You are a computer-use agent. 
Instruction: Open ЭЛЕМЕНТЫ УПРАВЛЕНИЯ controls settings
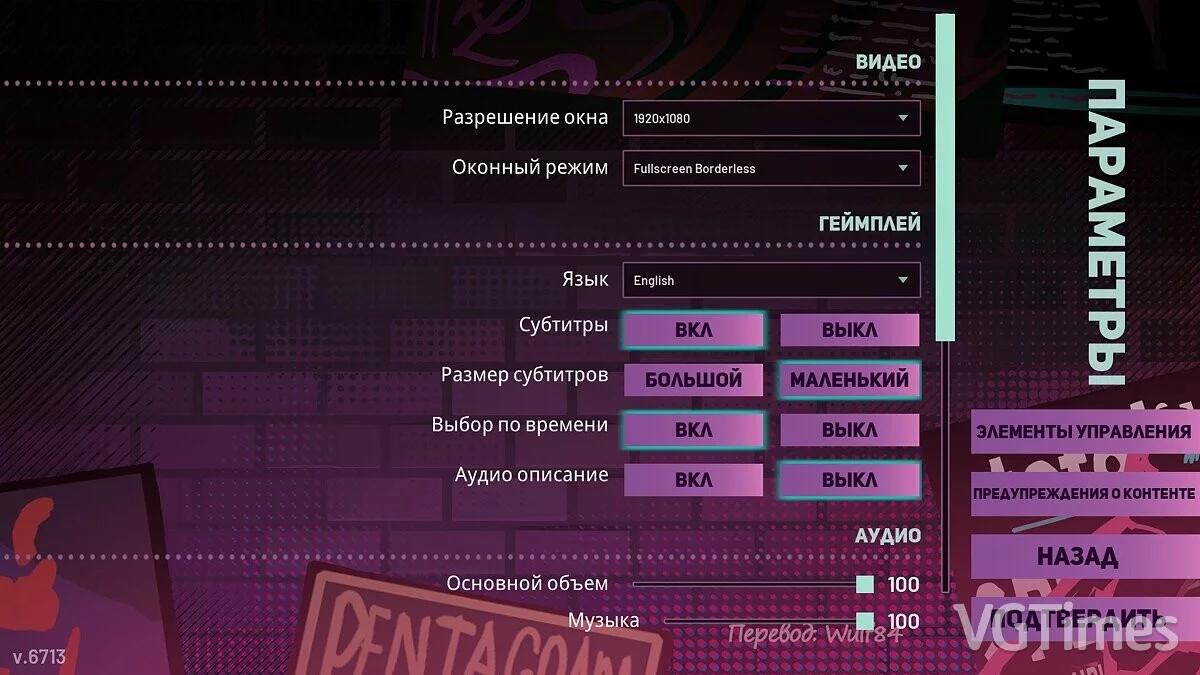coord(1083,432)
